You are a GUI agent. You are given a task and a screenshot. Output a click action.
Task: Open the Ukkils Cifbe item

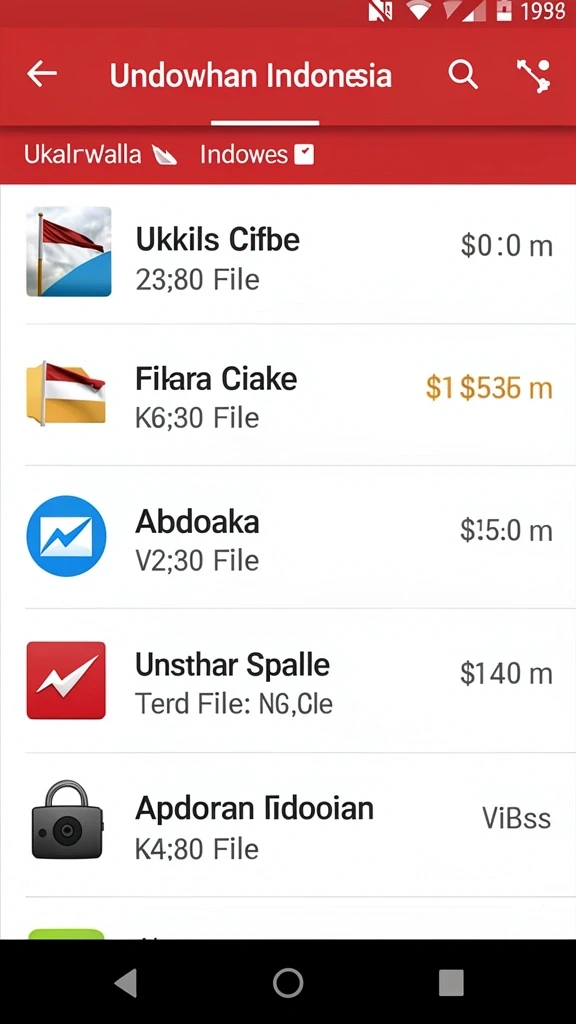[288, 253]
